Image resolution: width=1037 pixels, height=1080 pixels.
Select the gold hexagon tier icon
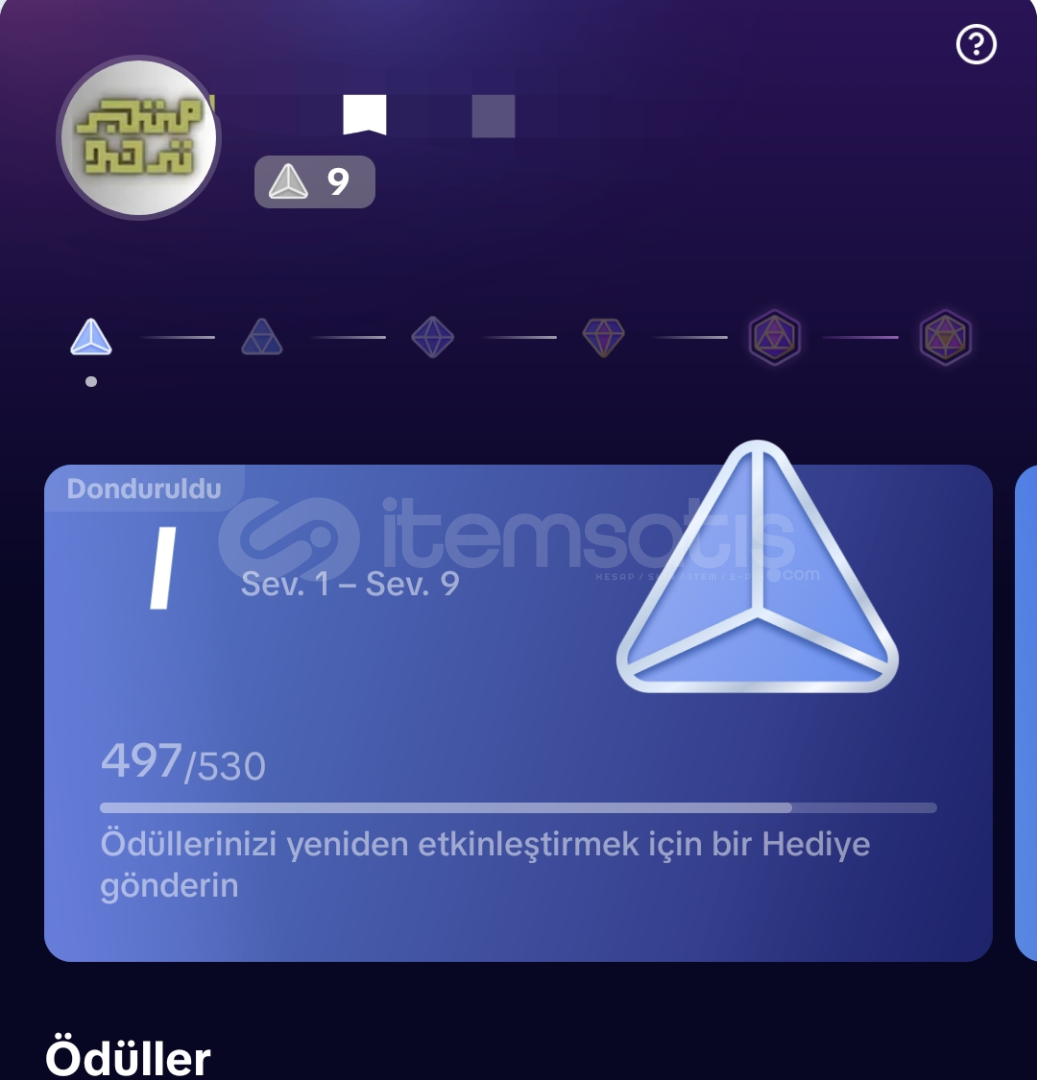[945, 337]
